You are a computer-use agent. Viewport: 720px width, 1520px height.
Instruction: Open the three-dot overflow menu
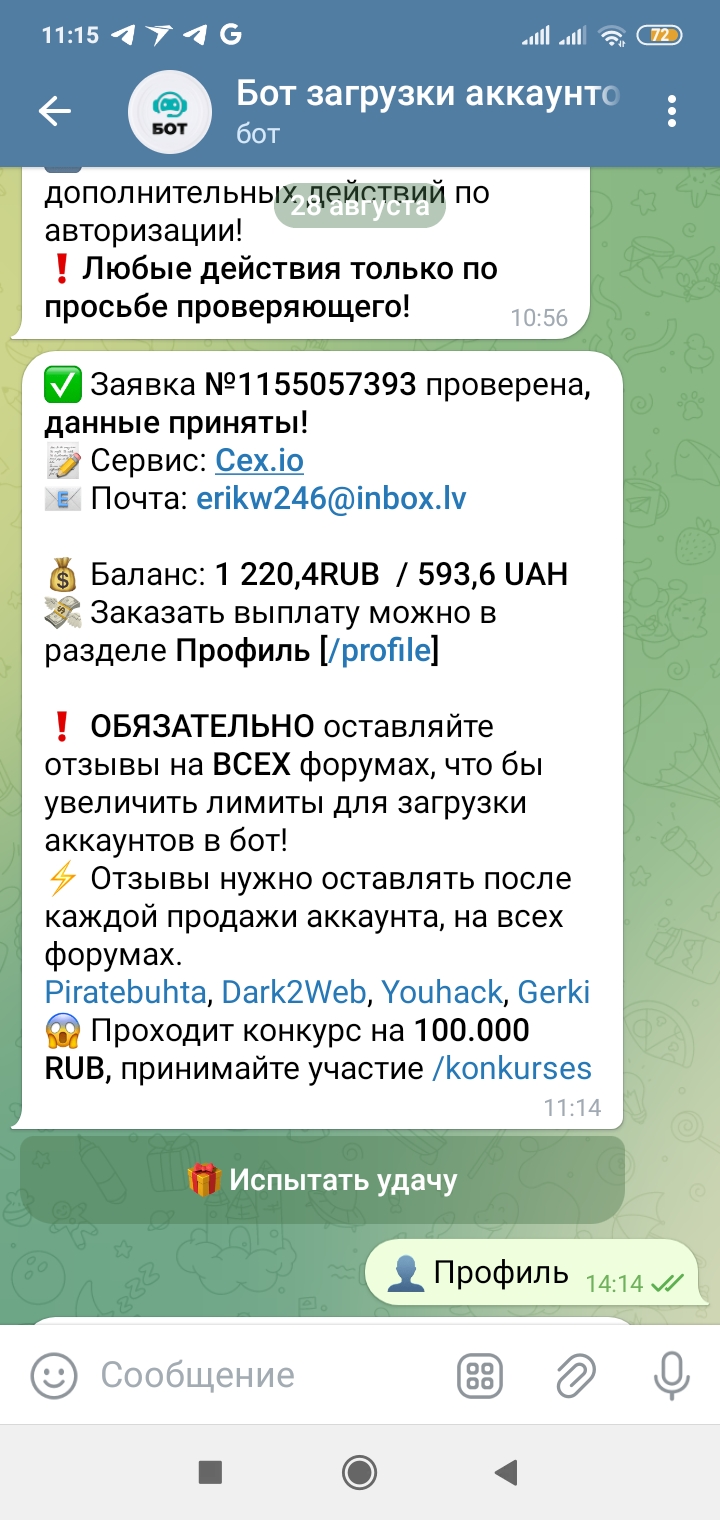(672, 112)
